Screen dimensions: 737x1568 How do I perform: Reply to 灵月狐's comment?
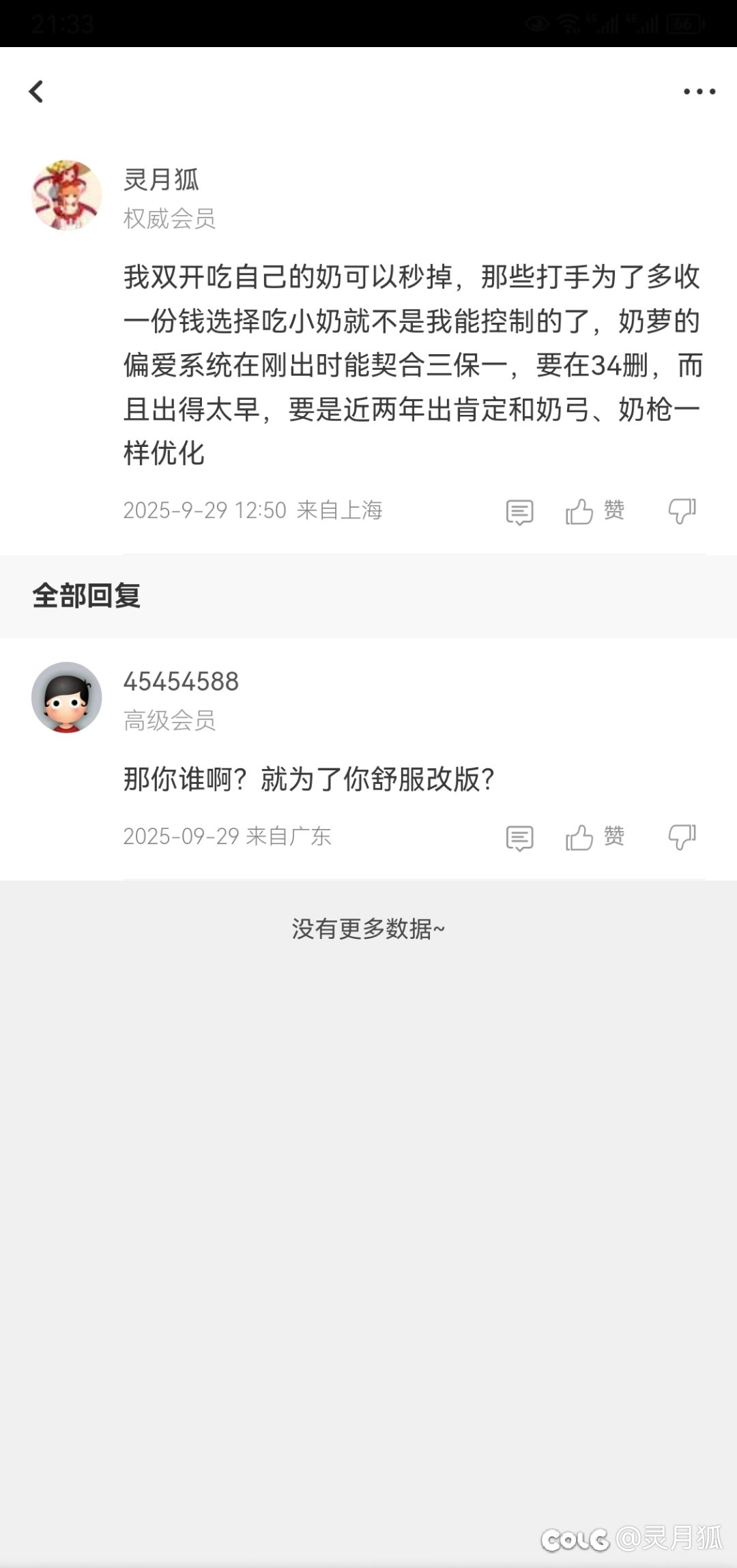519,512
